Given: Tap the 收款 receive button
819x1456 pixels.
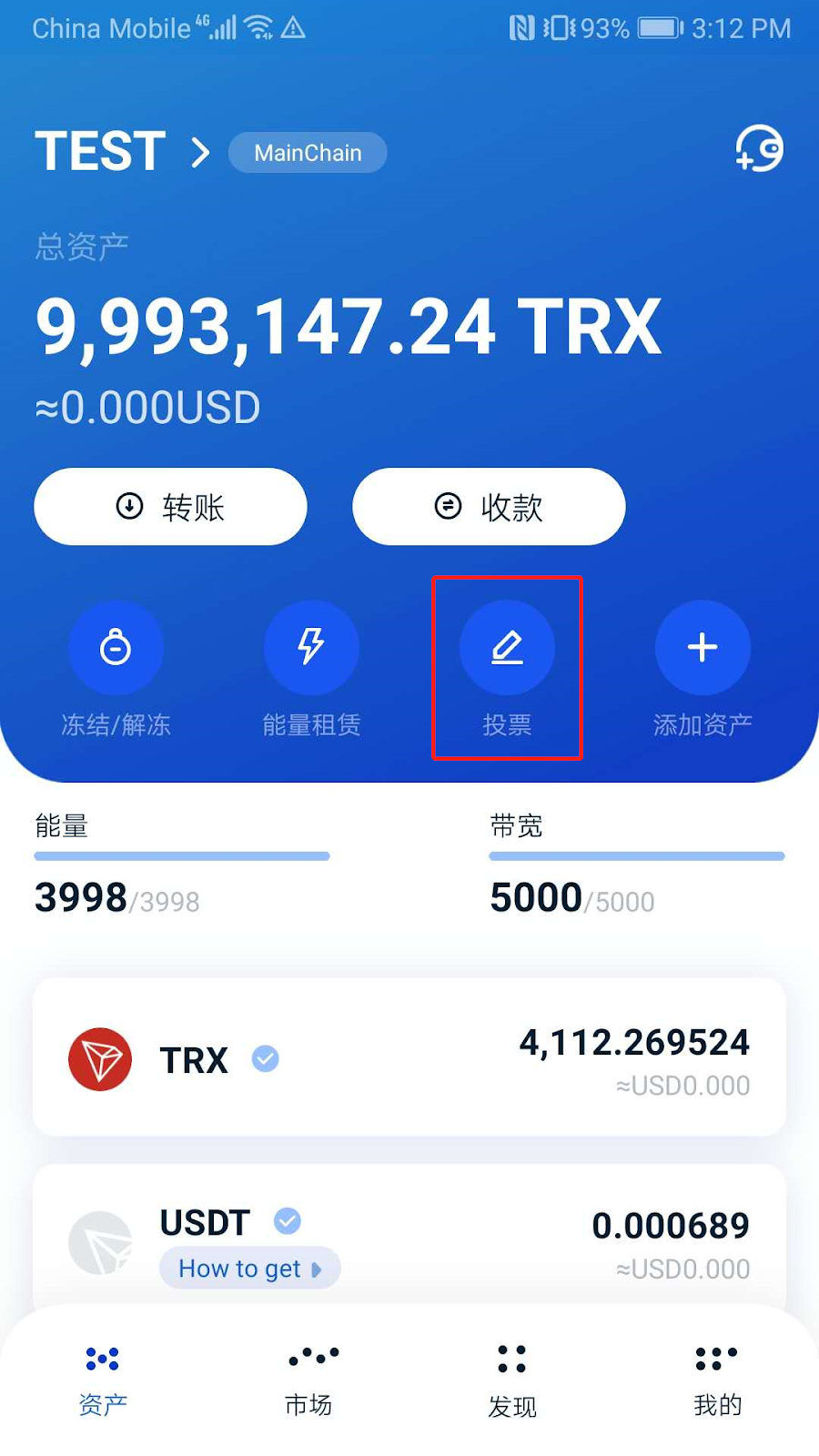Looking at the screenshot, I should pyautogui.click(x=489, y=507).
